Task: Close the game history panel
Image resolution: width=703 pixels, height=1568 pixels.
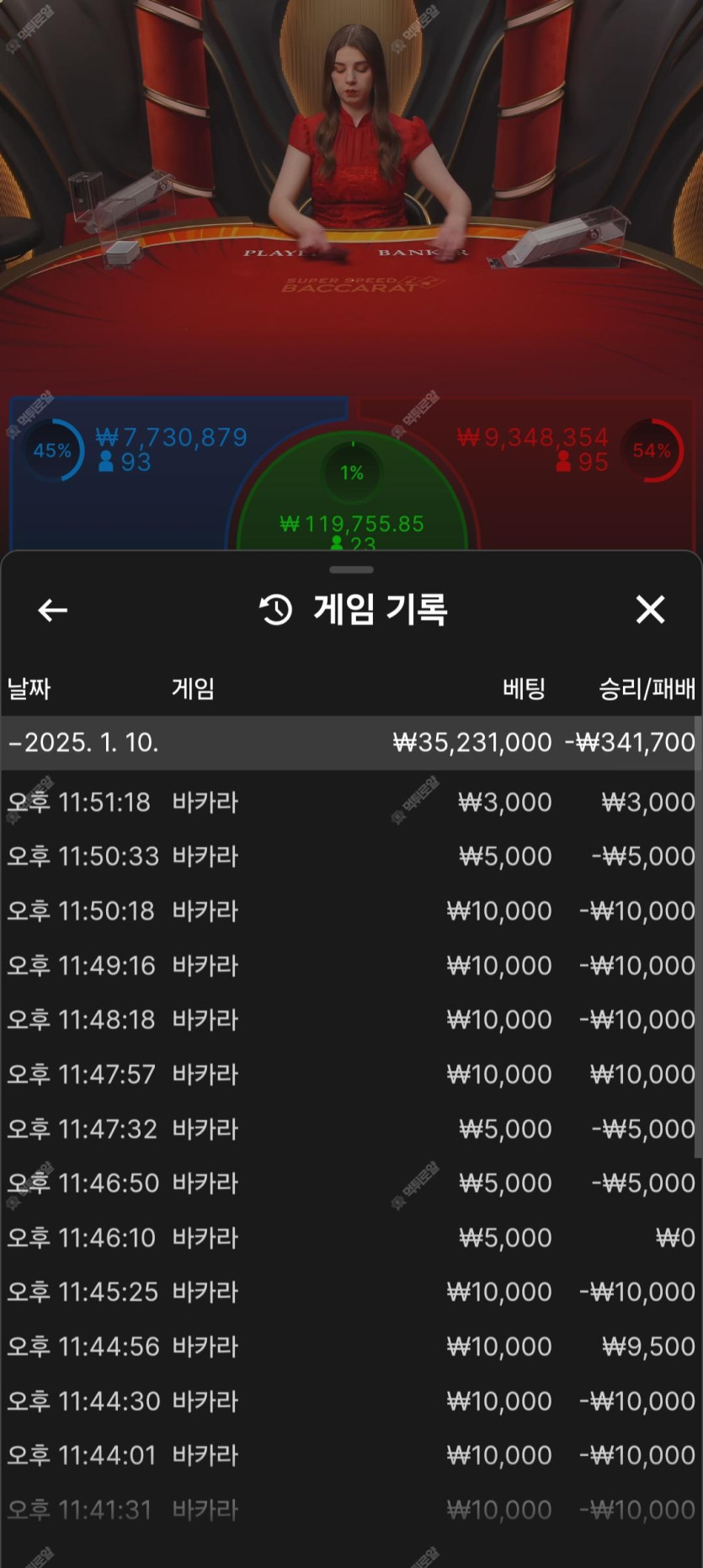Action: click(x=650, y=609)
